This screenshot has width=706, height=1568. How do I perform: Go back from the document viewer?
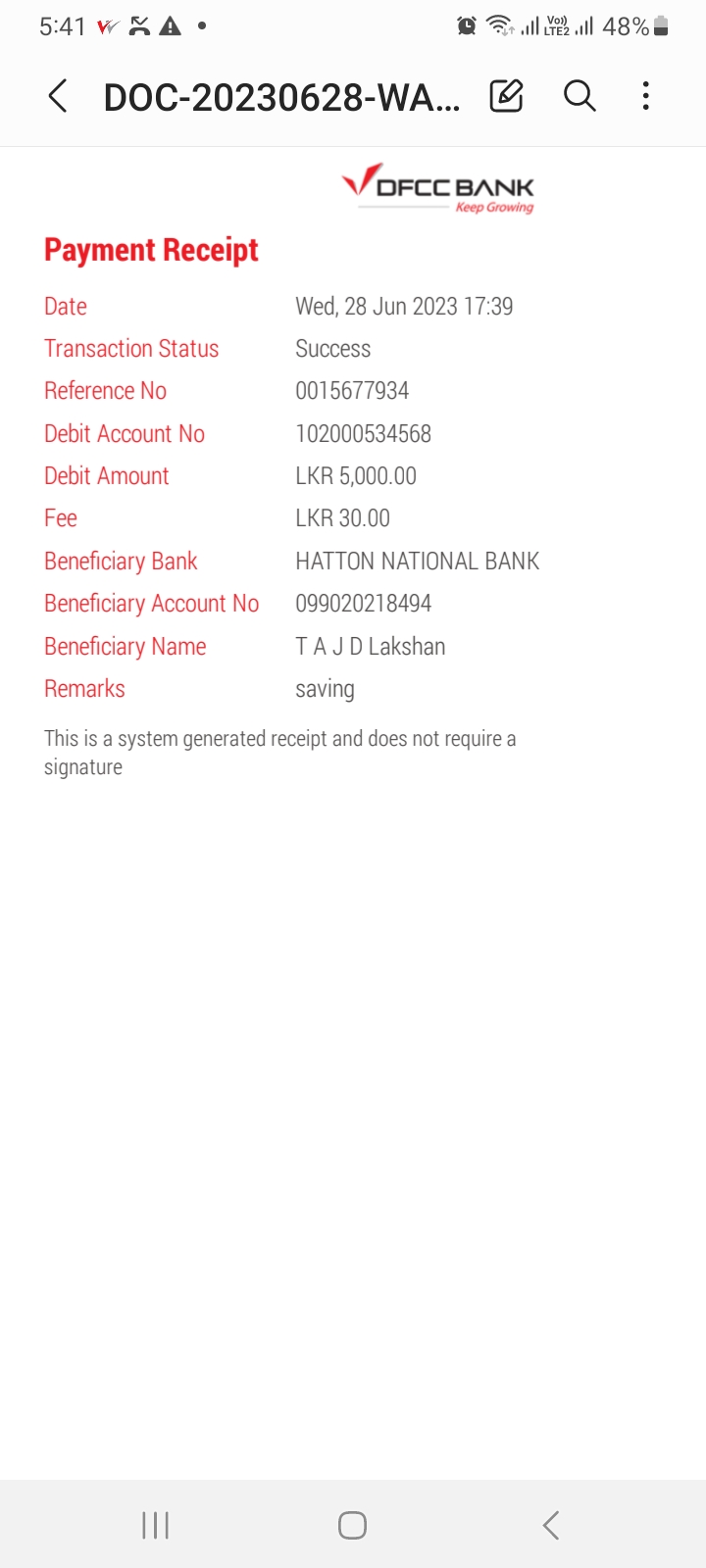coord(58,96)
